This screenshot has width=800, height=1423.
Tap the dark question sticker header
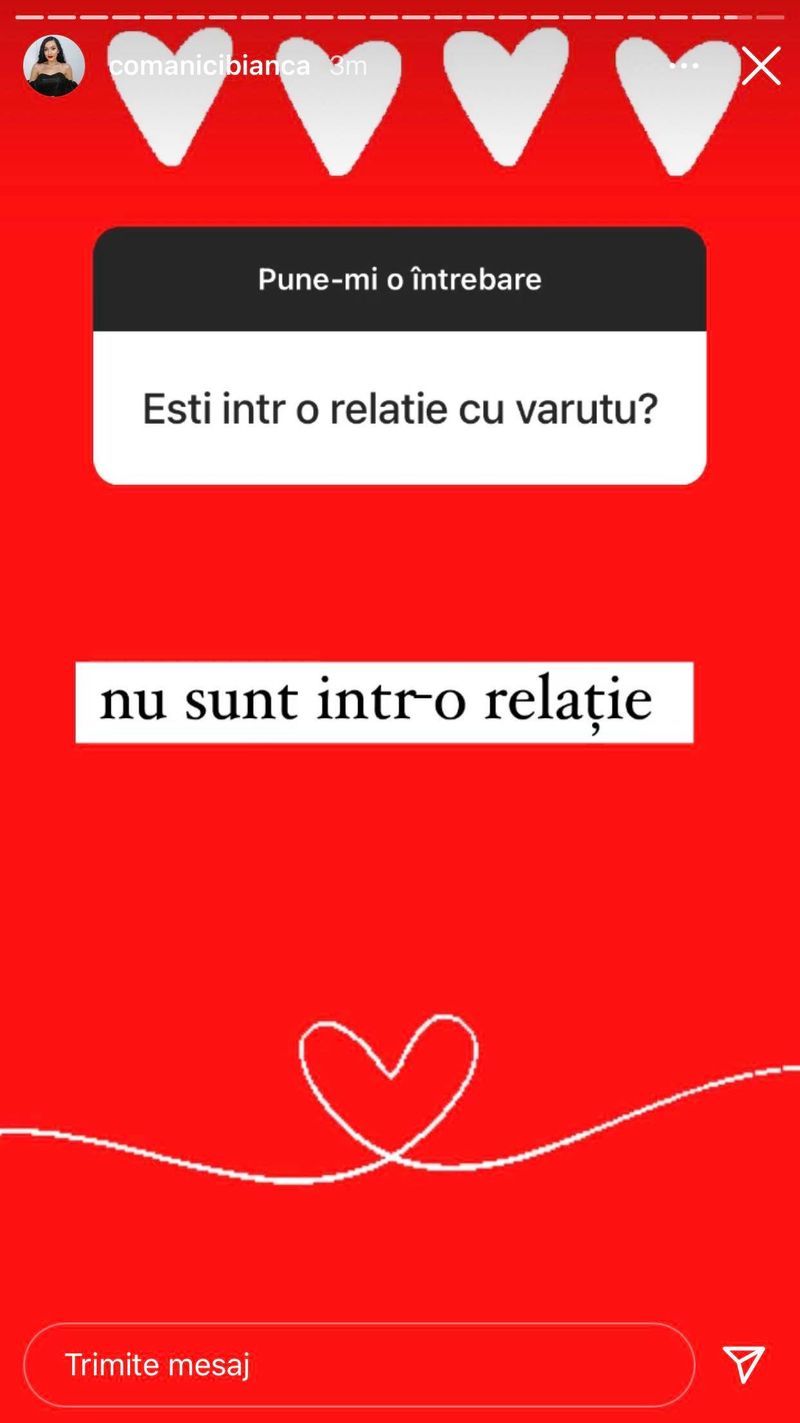click(x=400, y=279)
